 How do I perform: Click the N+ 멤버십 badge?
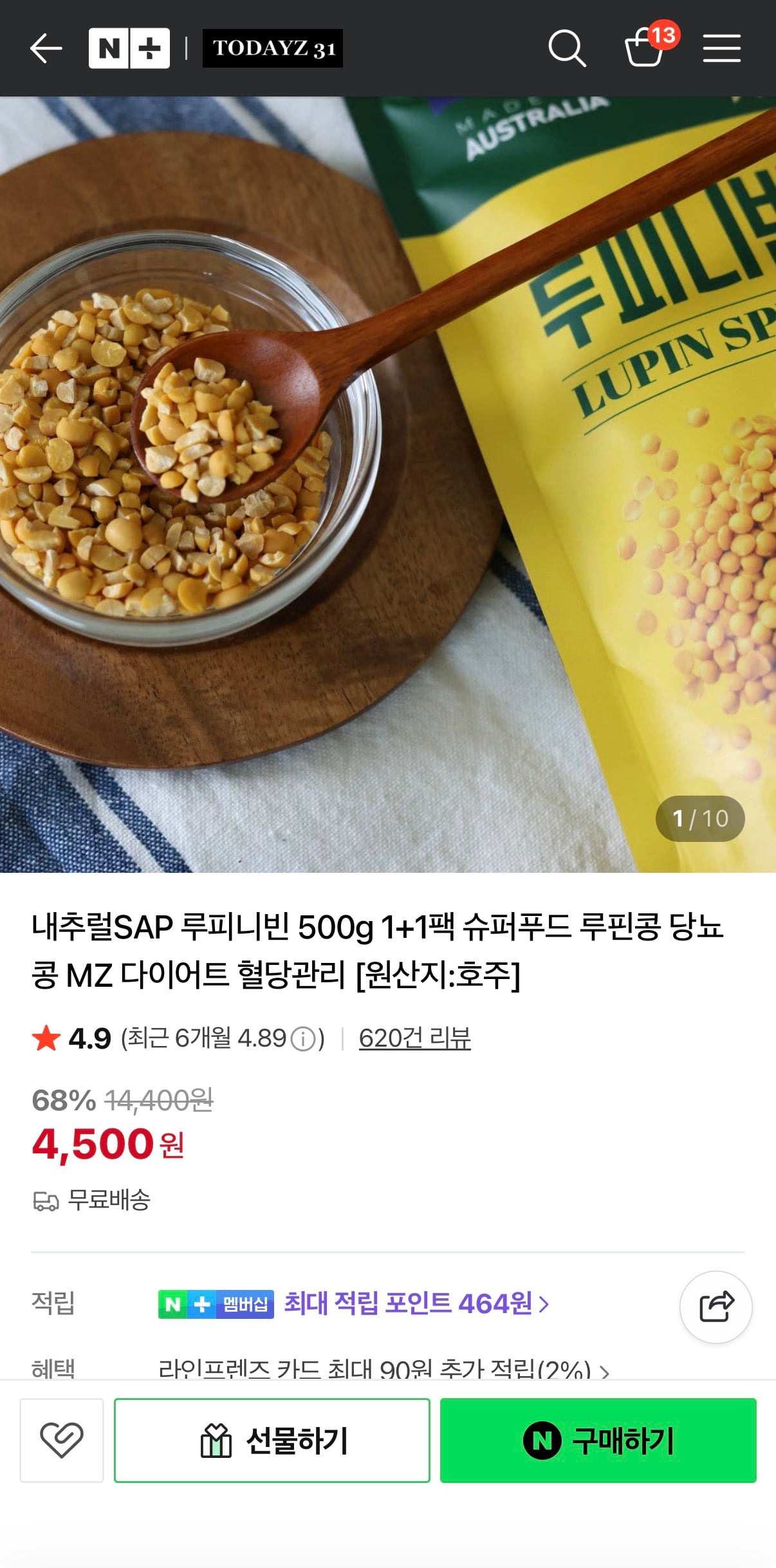(216, 1305)
